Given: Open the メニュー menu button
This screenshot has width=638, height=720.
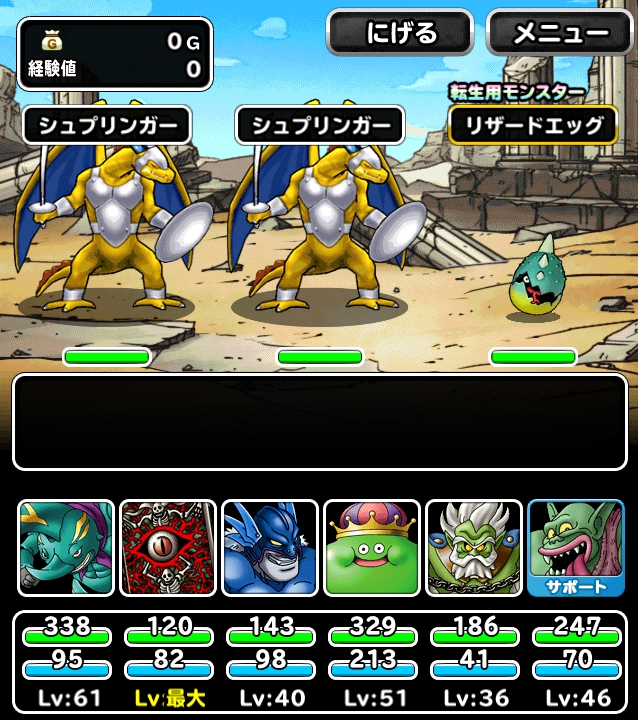Looking at the screenshot, I should point(560,33).
